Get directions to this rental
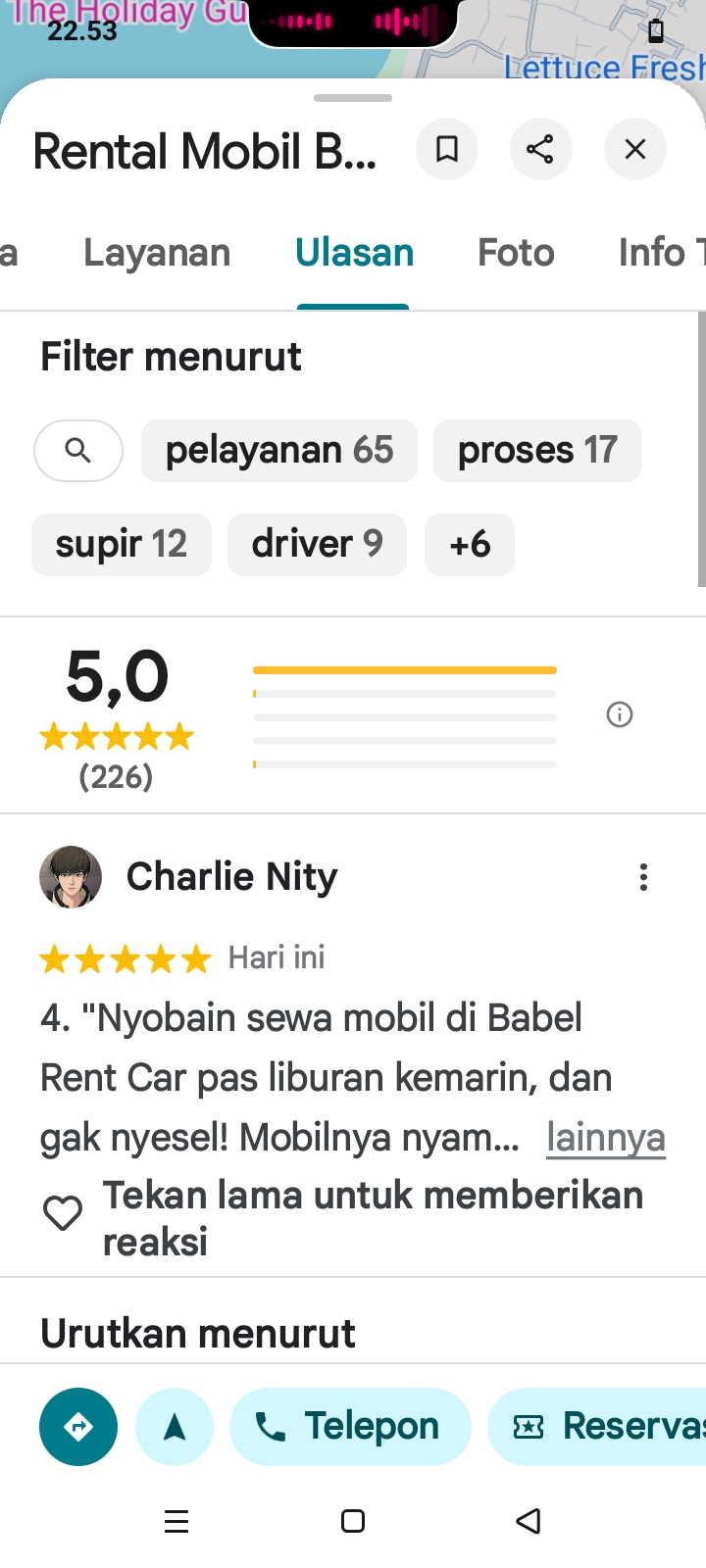 pos(78,1427)
